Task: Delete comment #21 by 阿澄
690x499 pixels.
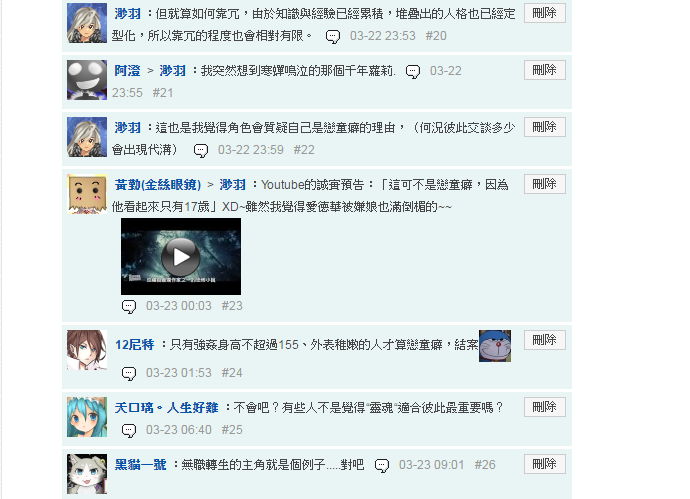Action: point(544,70)
